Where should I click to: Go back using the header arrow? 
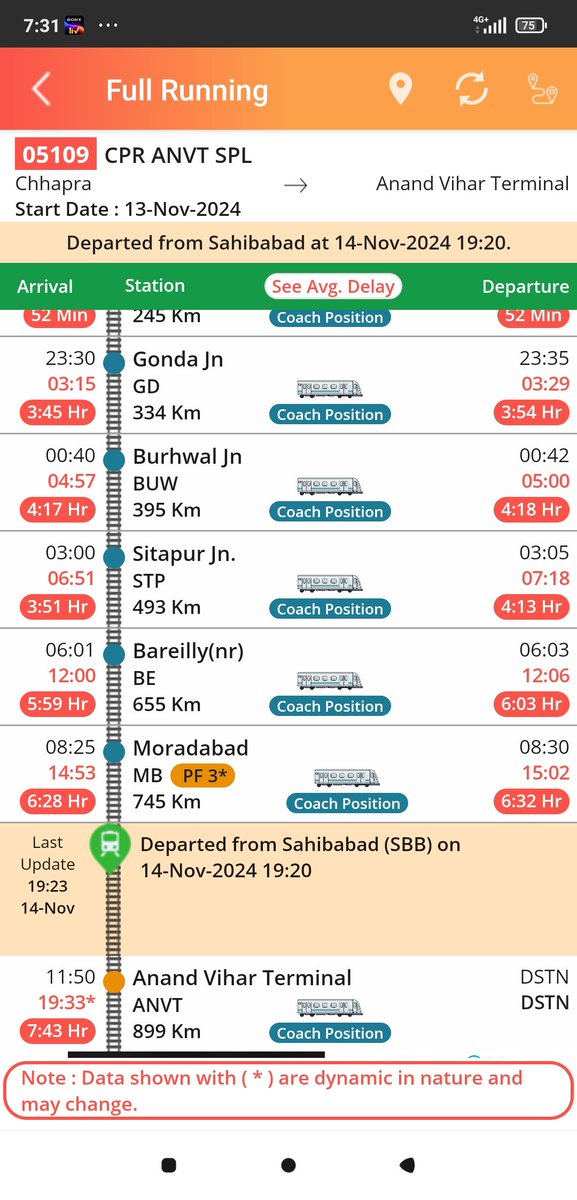coord(41,89)
